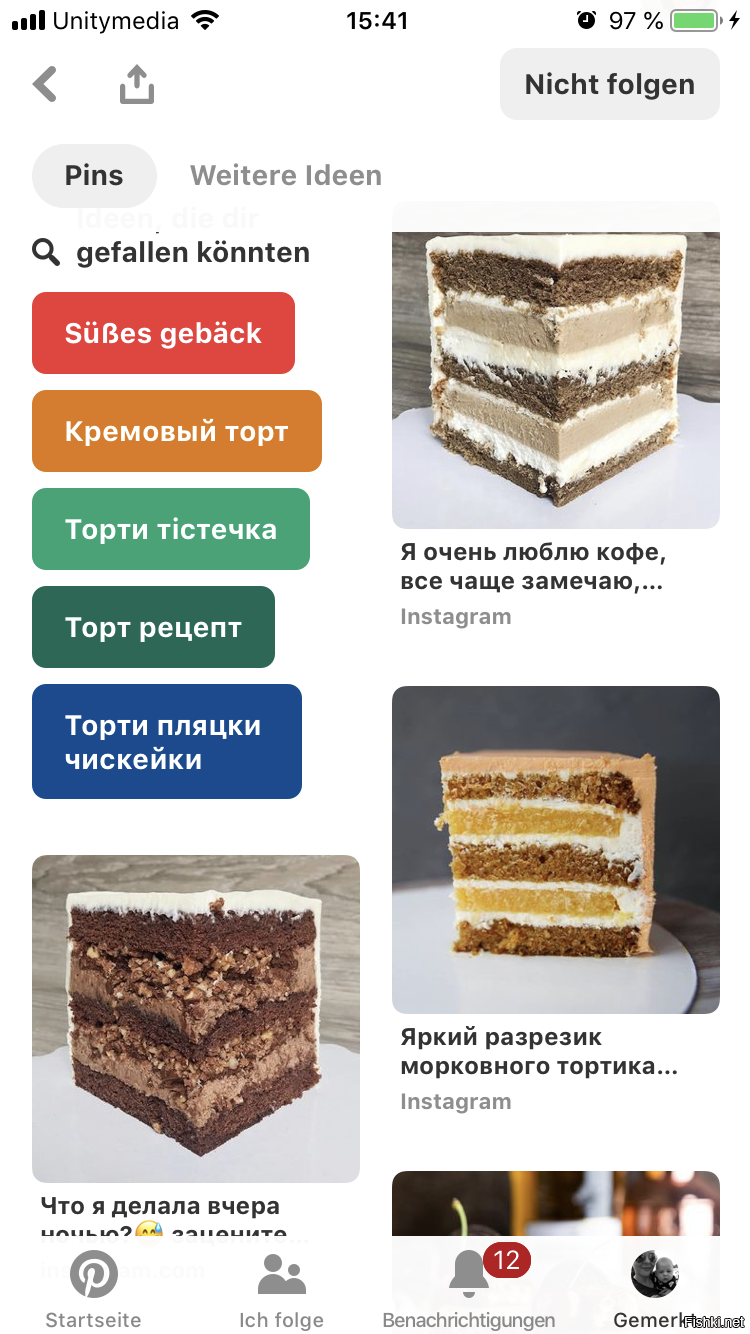Go back using the arrow icon
The height and width of the screenshot is (1334, 750).
point(45,85)
